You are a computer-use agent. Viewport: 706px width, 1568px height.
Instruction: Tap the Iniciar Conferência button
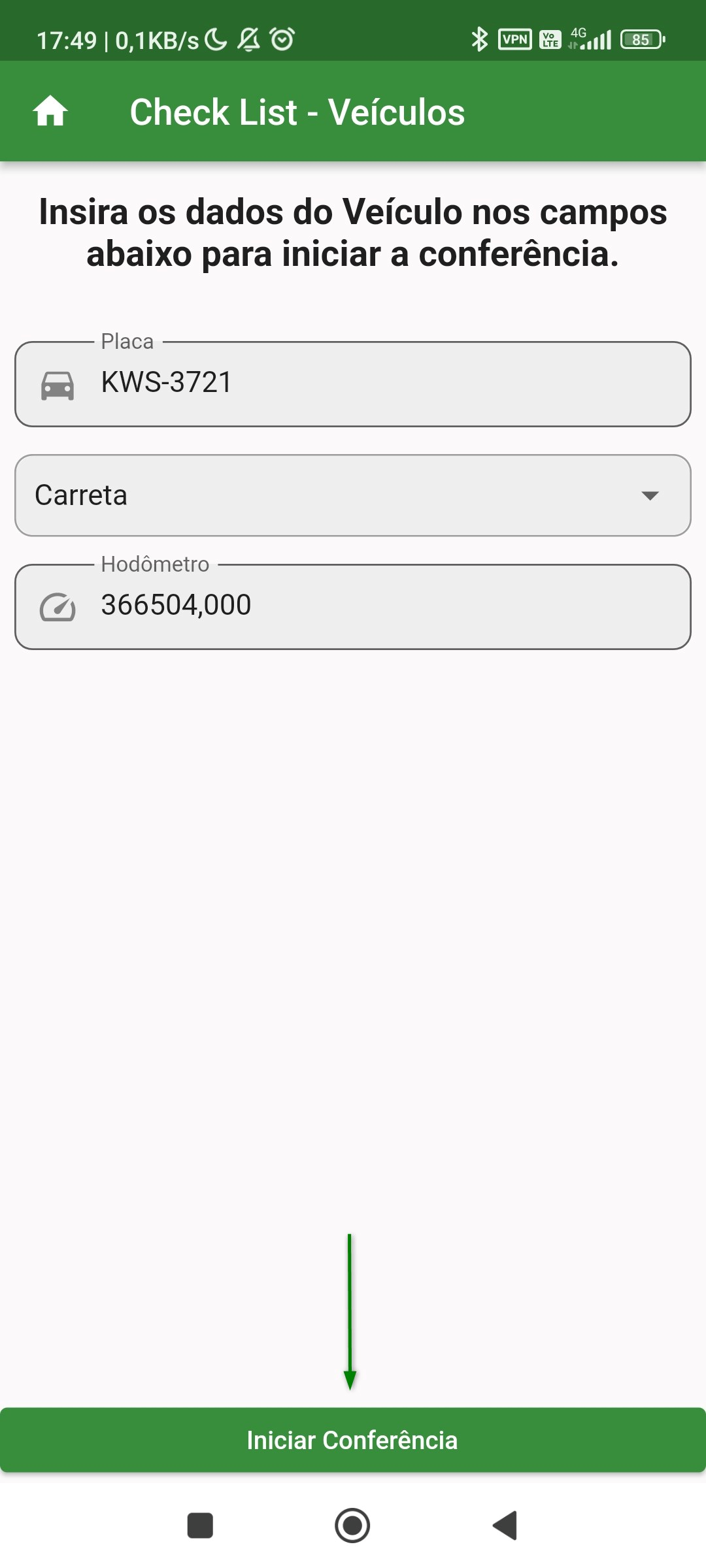(x=353, y=1440)
